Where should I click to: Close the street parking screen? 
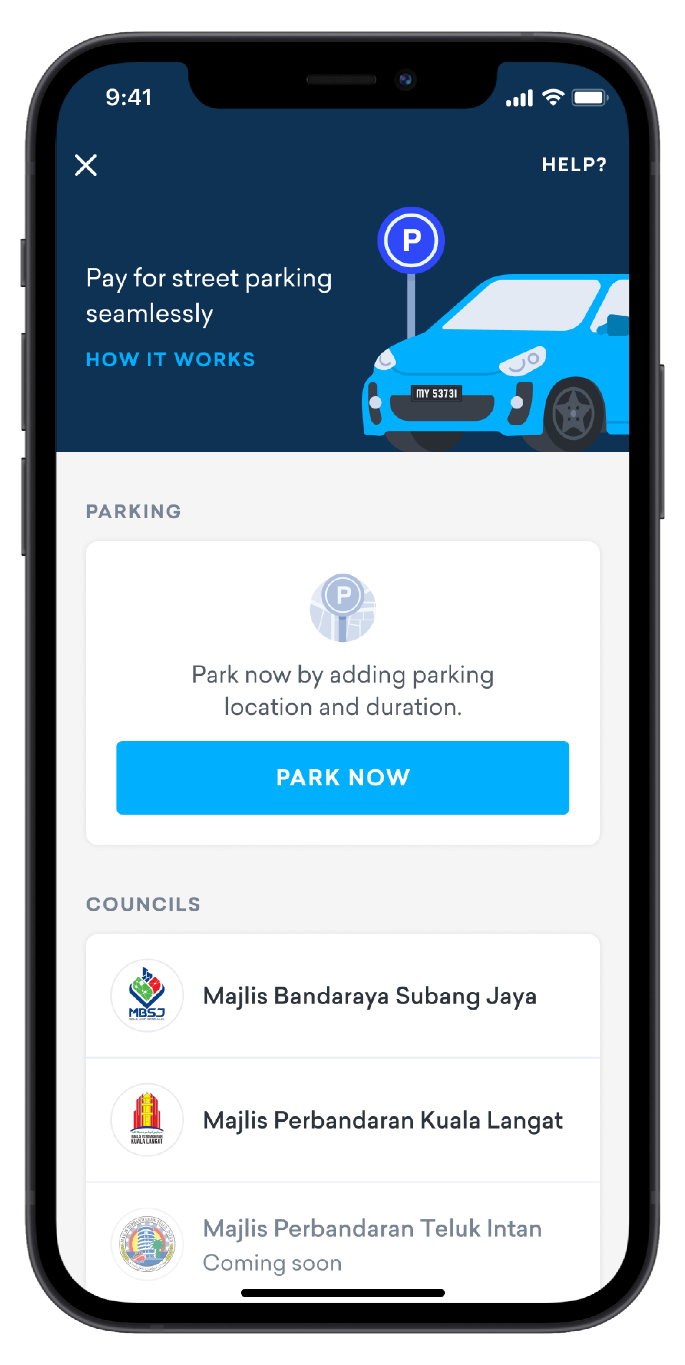click(86, 165)
